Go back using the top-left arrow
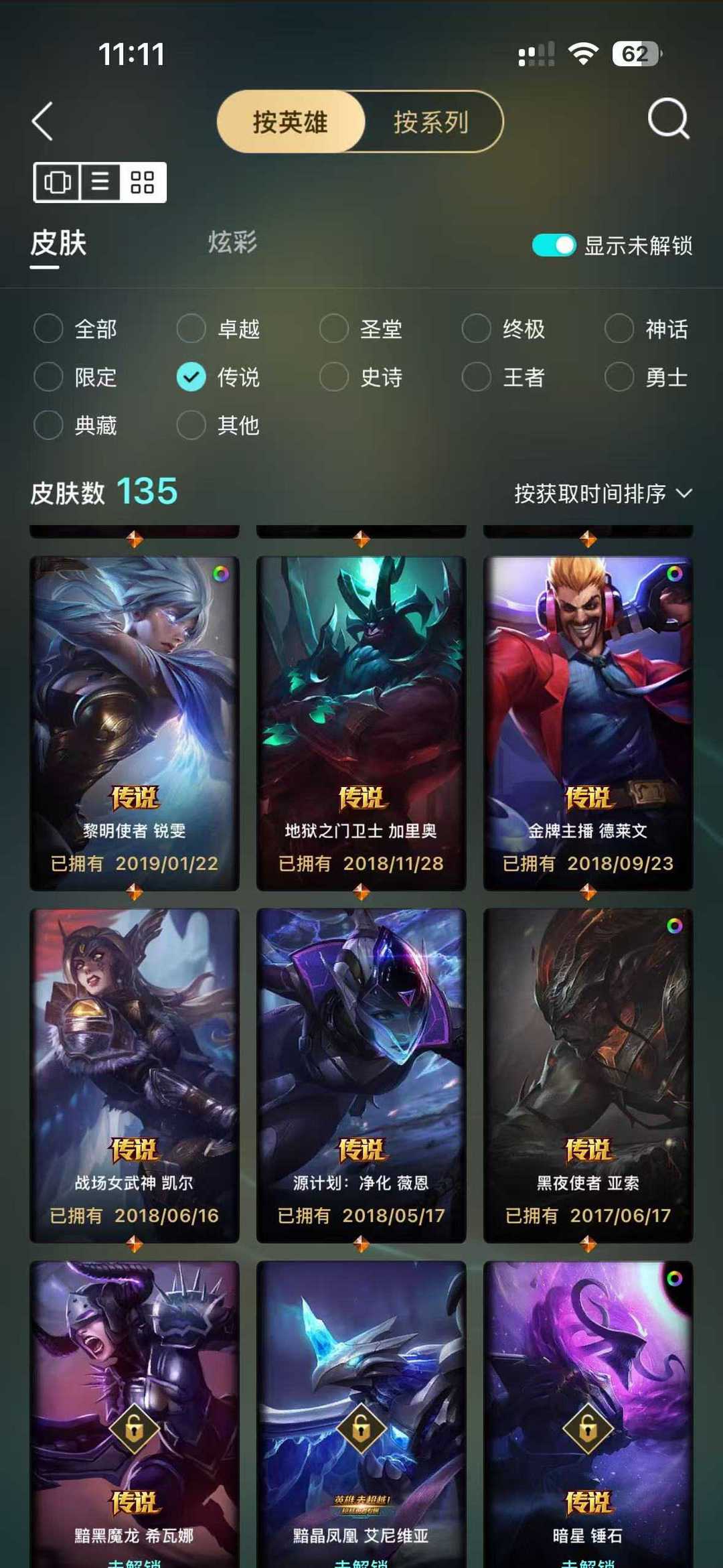The image size is (723, 1568). coord(42,122)
